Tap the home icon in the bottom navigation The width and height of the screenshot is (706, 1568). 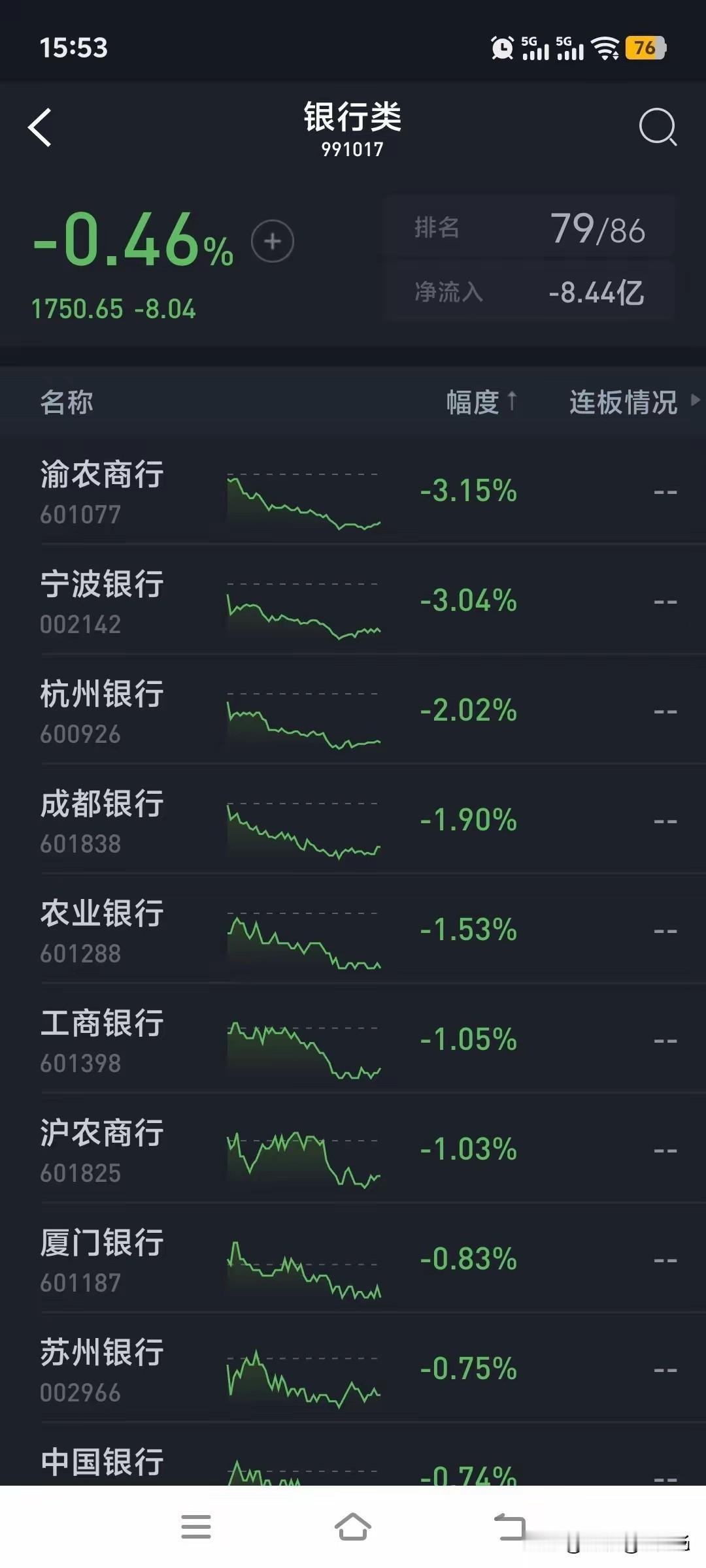tap(353, 1526)
